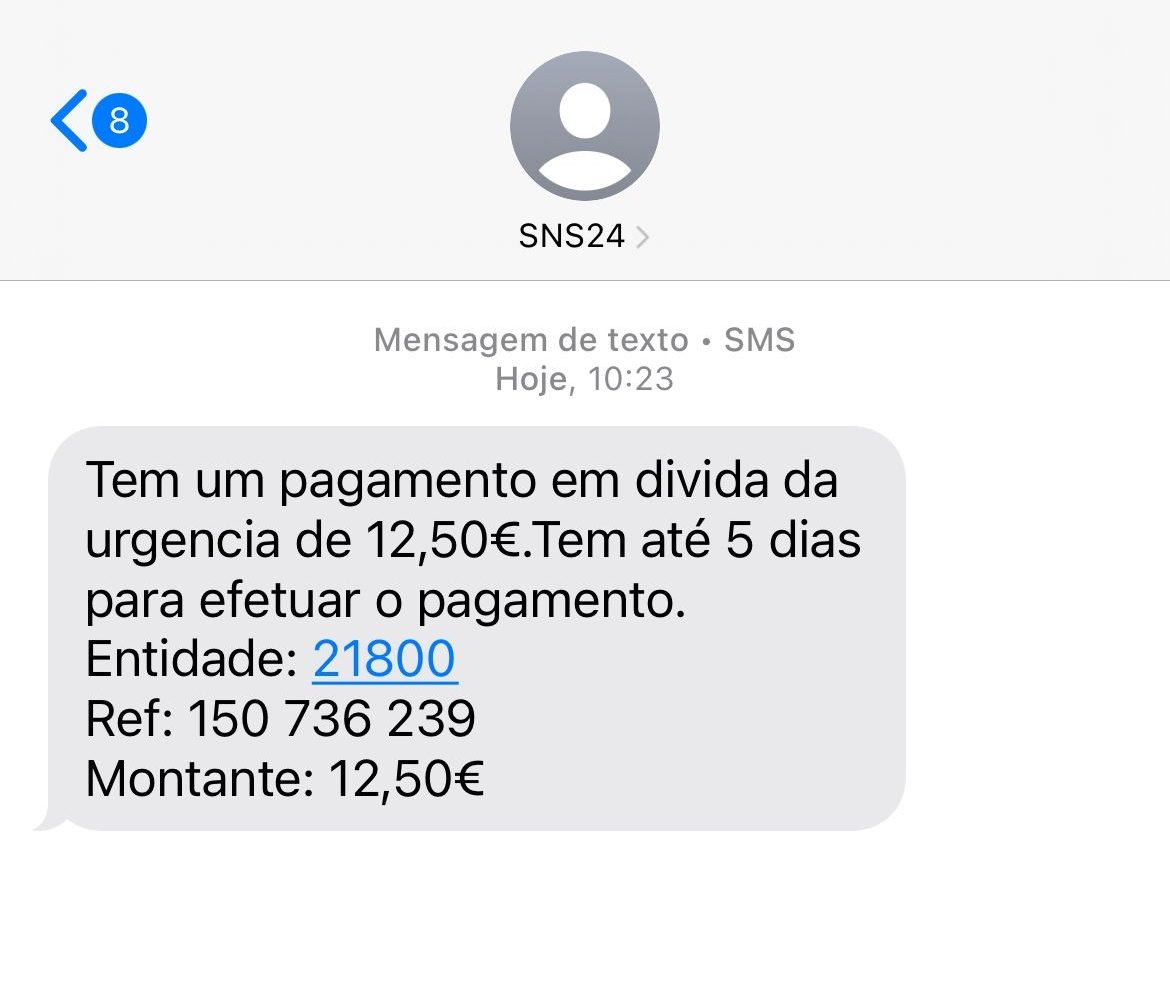Tap the 21800 entity number link
The width and height of the screenshot is (1170, 1000).
click(385, 659)
